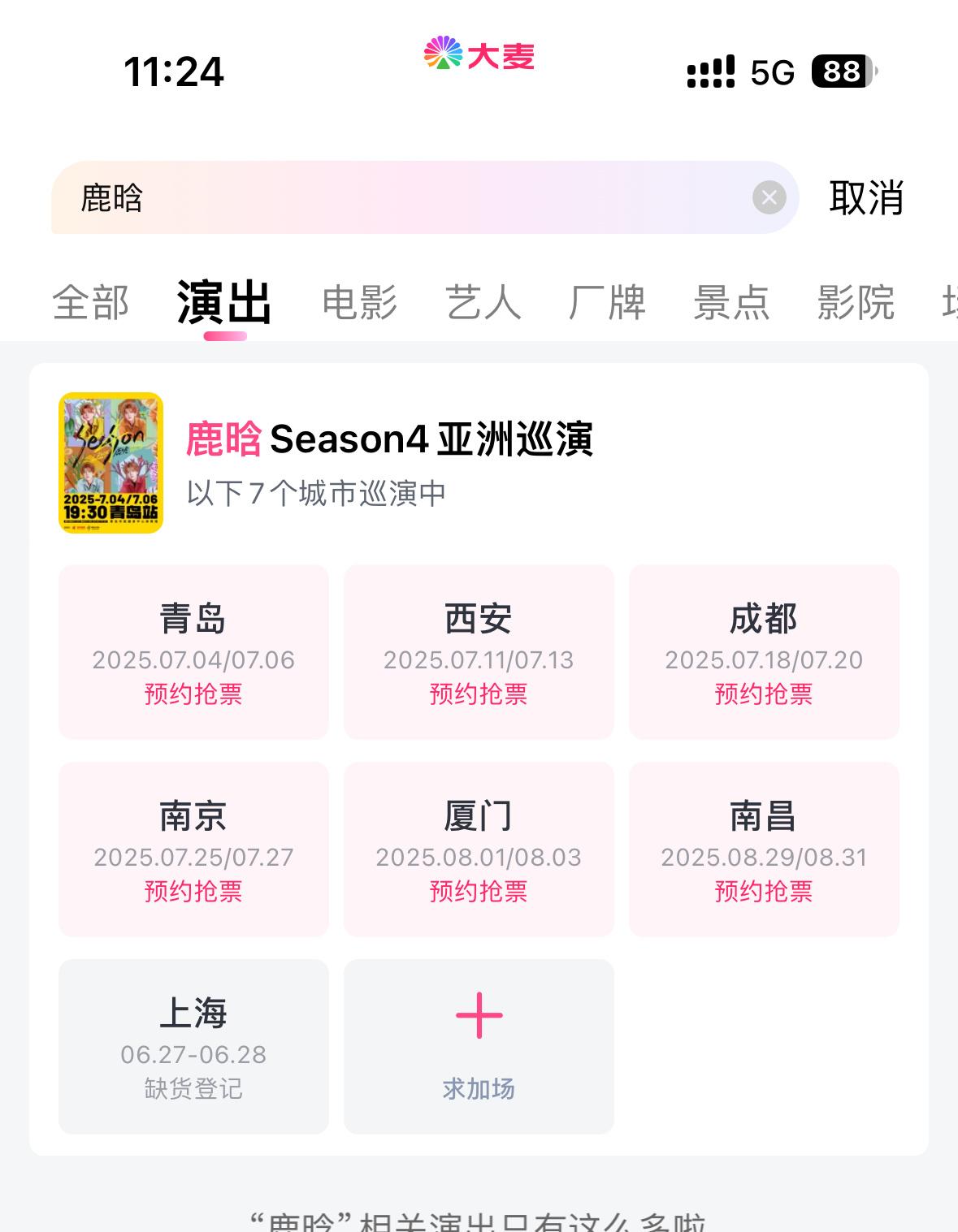This screenshot has height=1232, width=958.
Task: Switch to the 电影 tab
Action: (x=360, y=303)
